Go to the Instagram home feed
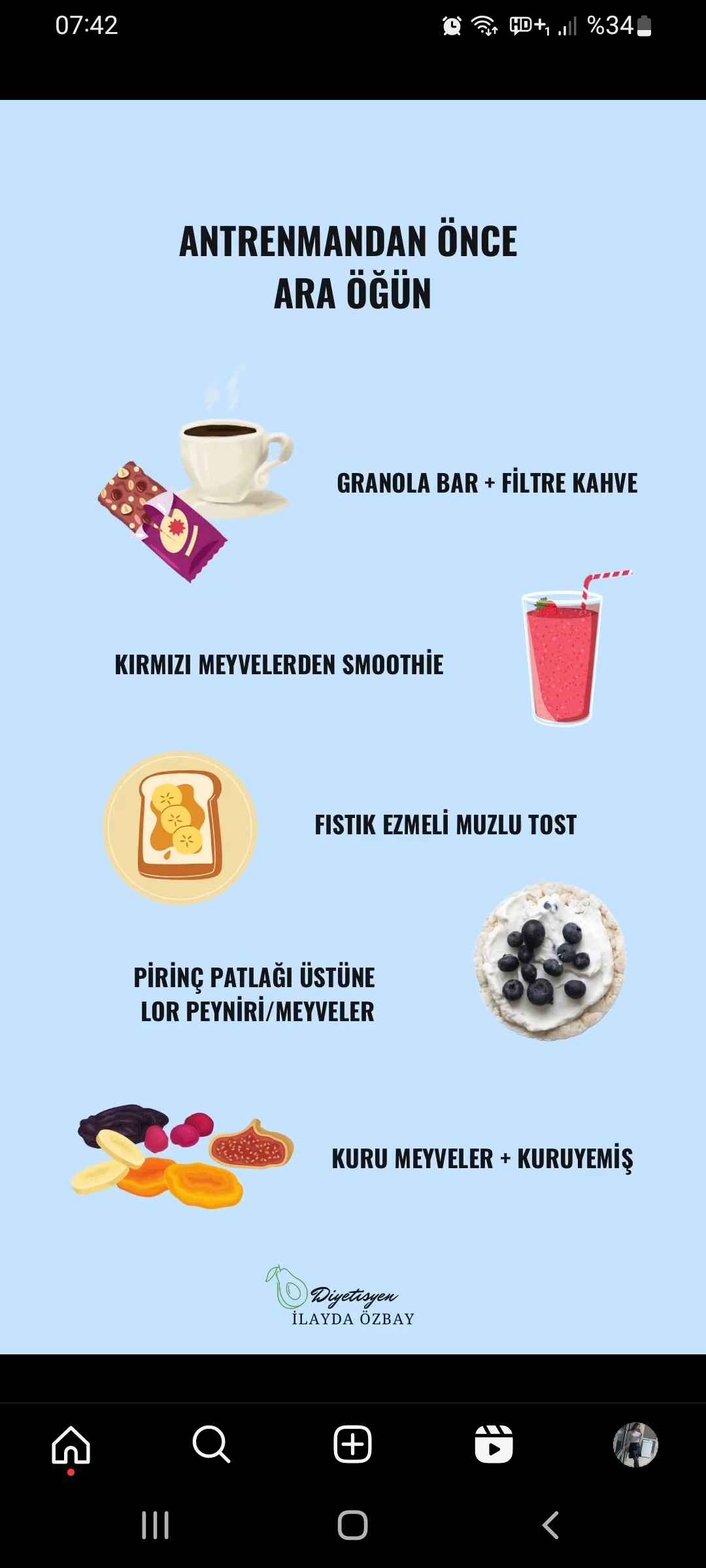 click(71, 1445)
